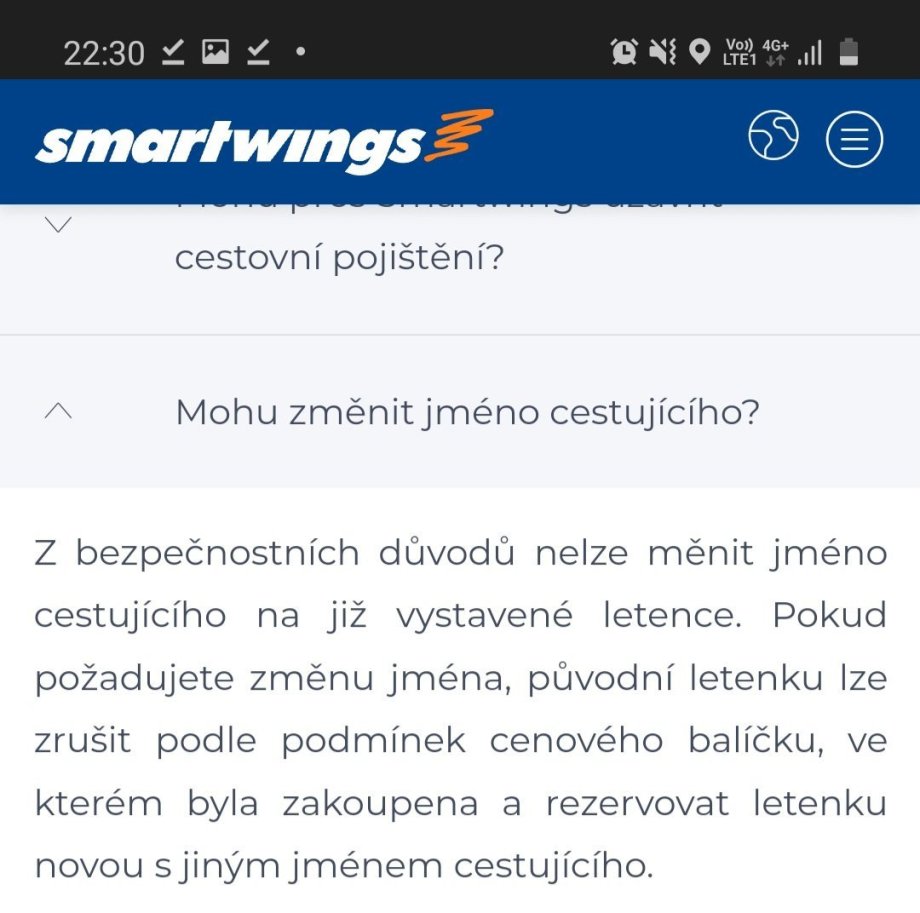The width and height of the screenshot is (920, 913).
Task: Open the hamburger menu
Action: click(x=853, y=139)
